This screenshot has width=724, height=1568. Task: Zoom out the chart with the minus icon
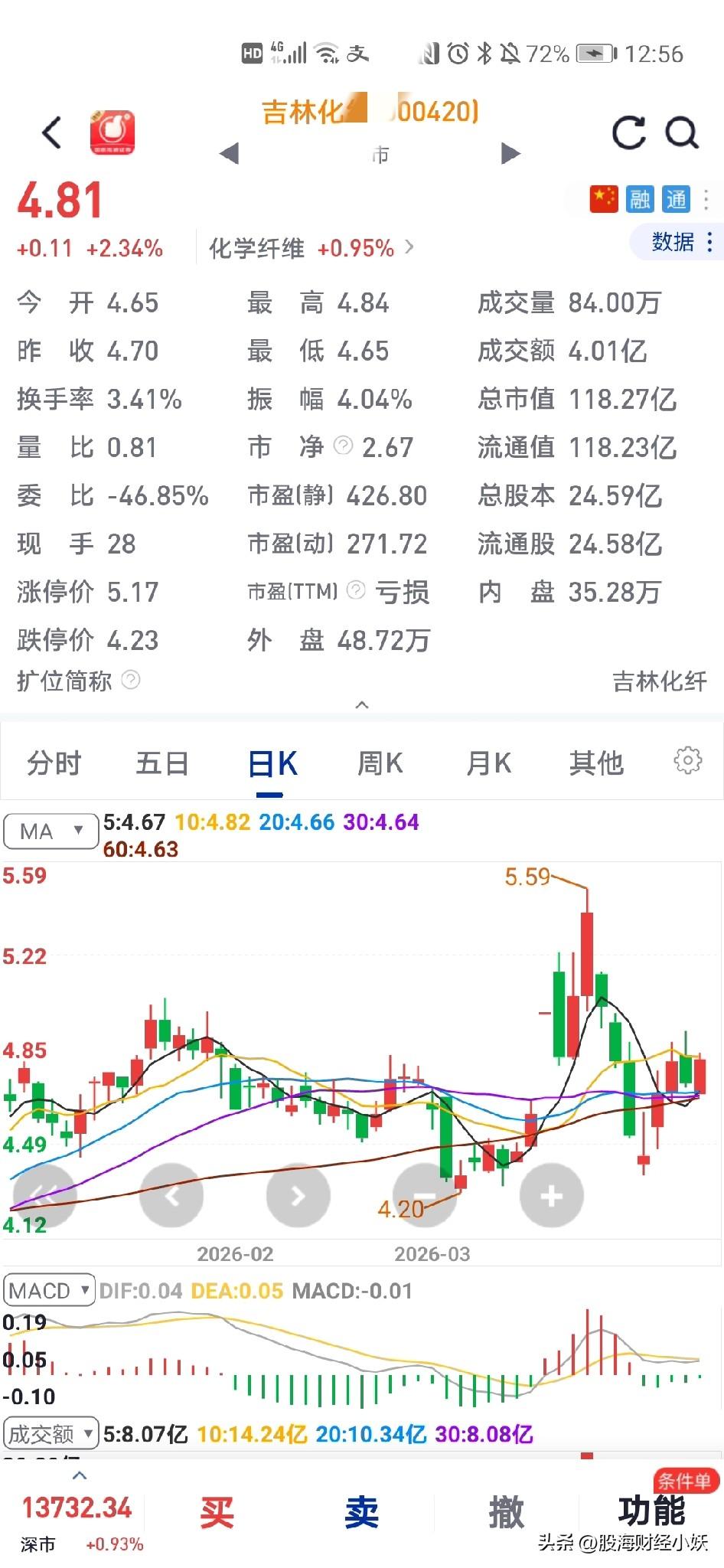[425, 1194]
